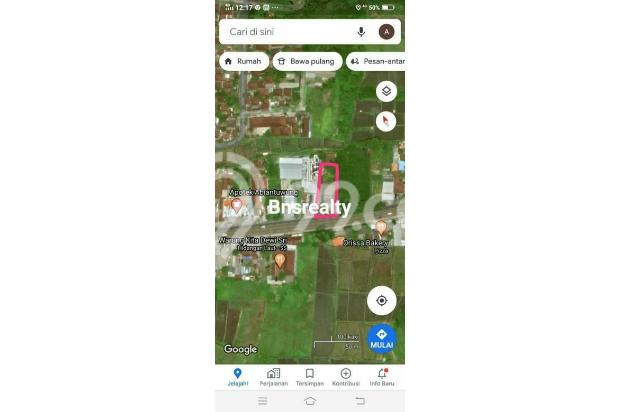
Task: Go to the Kontribusi tab
Action: 346,376
